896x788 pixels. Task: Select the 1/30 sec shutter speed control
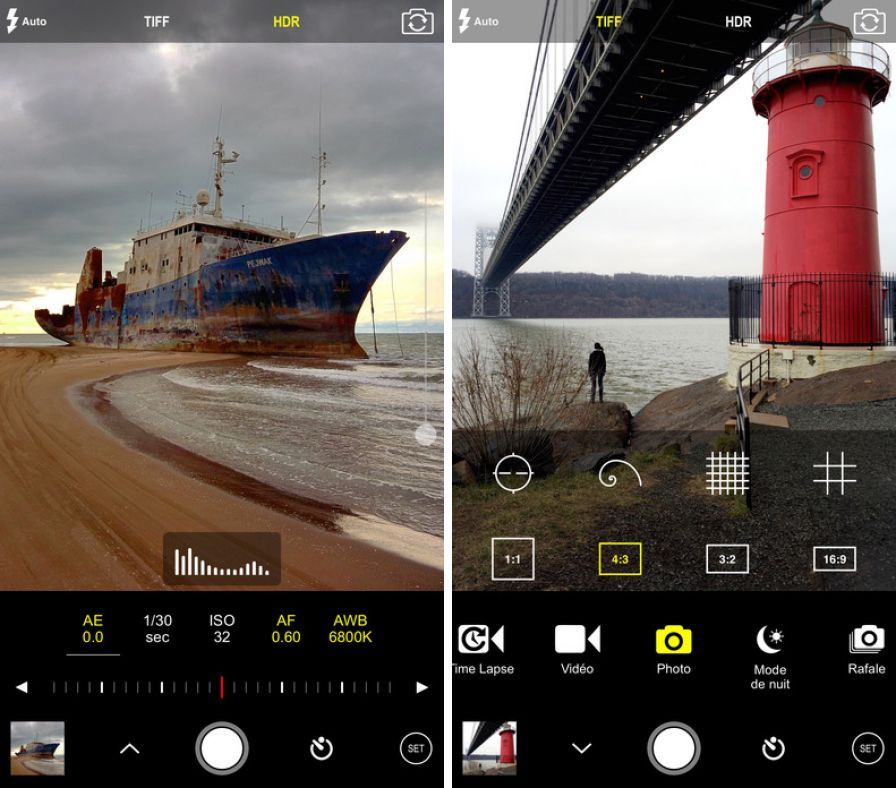157,629
